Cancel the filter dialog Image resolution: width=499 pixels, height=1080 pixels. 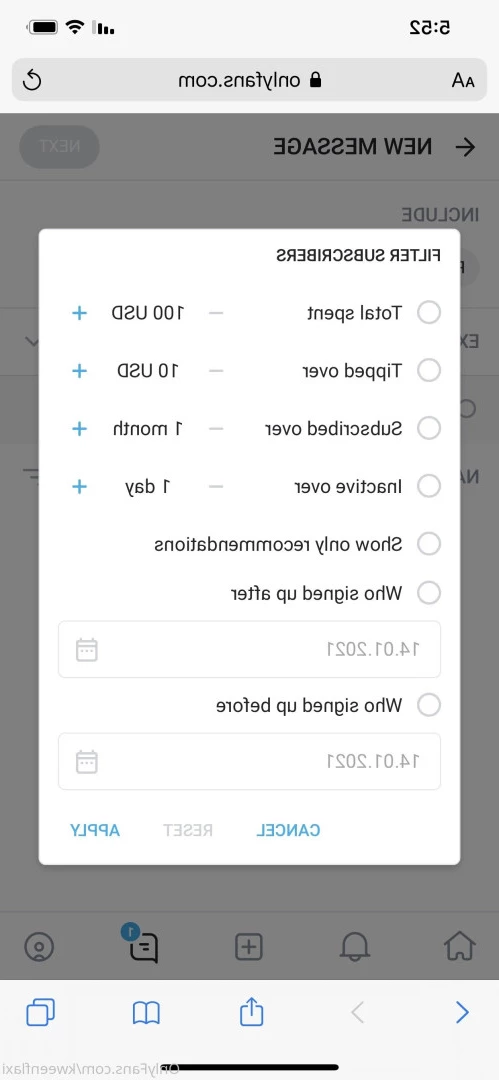pos(289,830)
